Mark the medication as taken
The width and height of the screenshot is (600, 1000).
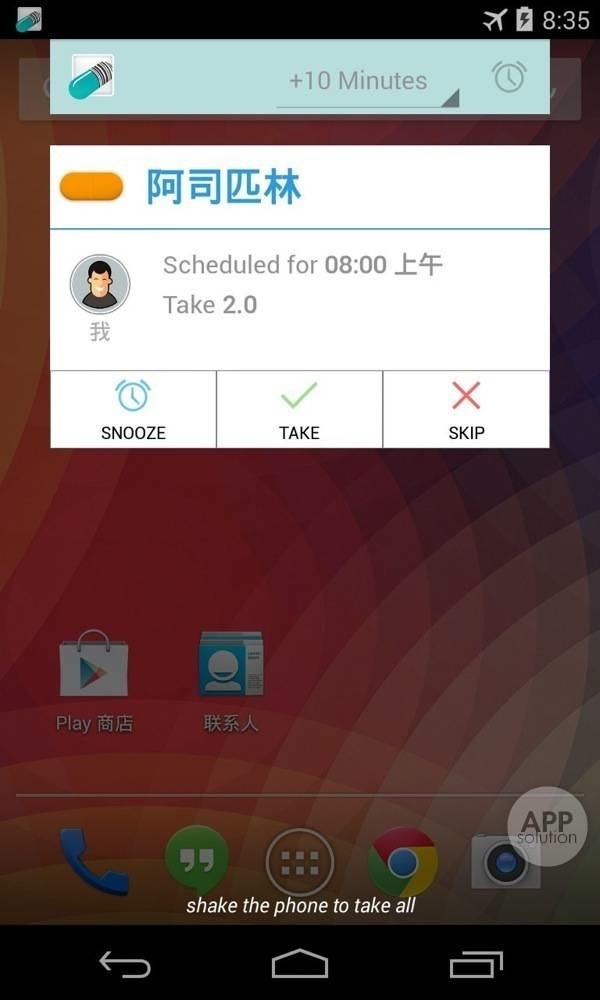tap(299, 410)
